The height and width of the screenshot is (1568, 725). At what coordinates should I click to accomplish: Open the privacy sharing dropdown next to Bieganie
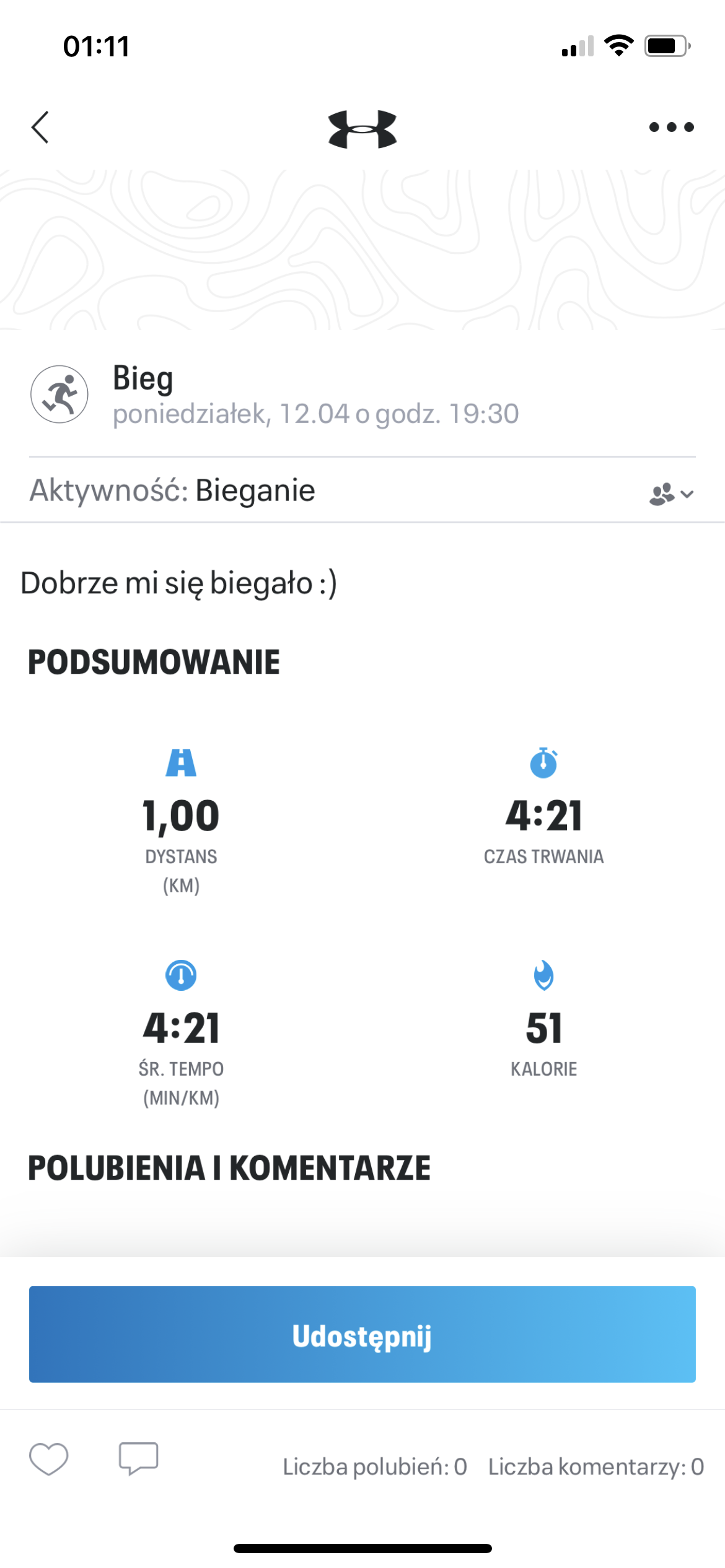(x=671, y=494)
